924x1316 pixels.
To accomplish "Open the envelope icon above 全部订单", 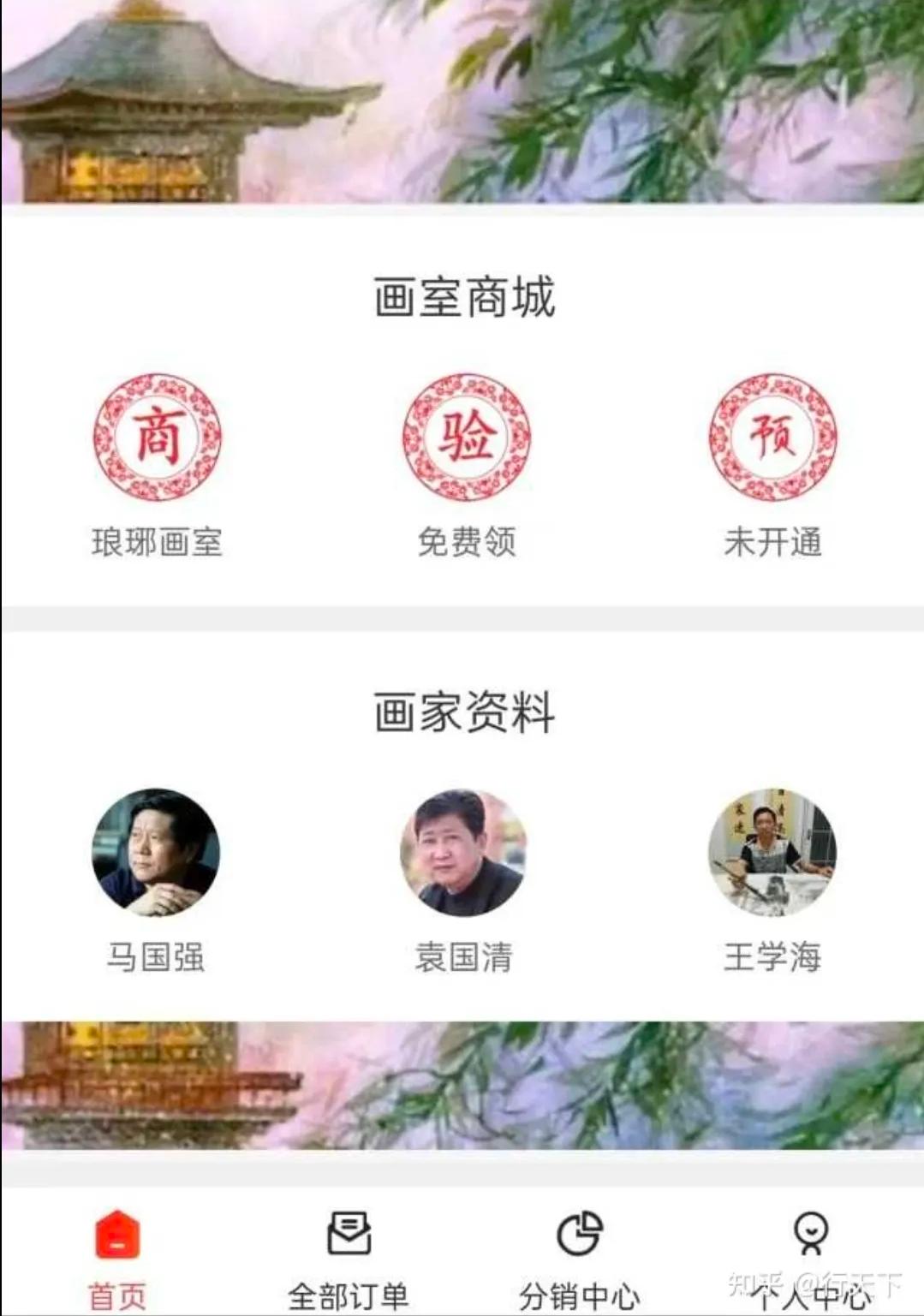I will [x=348, y=1233].
